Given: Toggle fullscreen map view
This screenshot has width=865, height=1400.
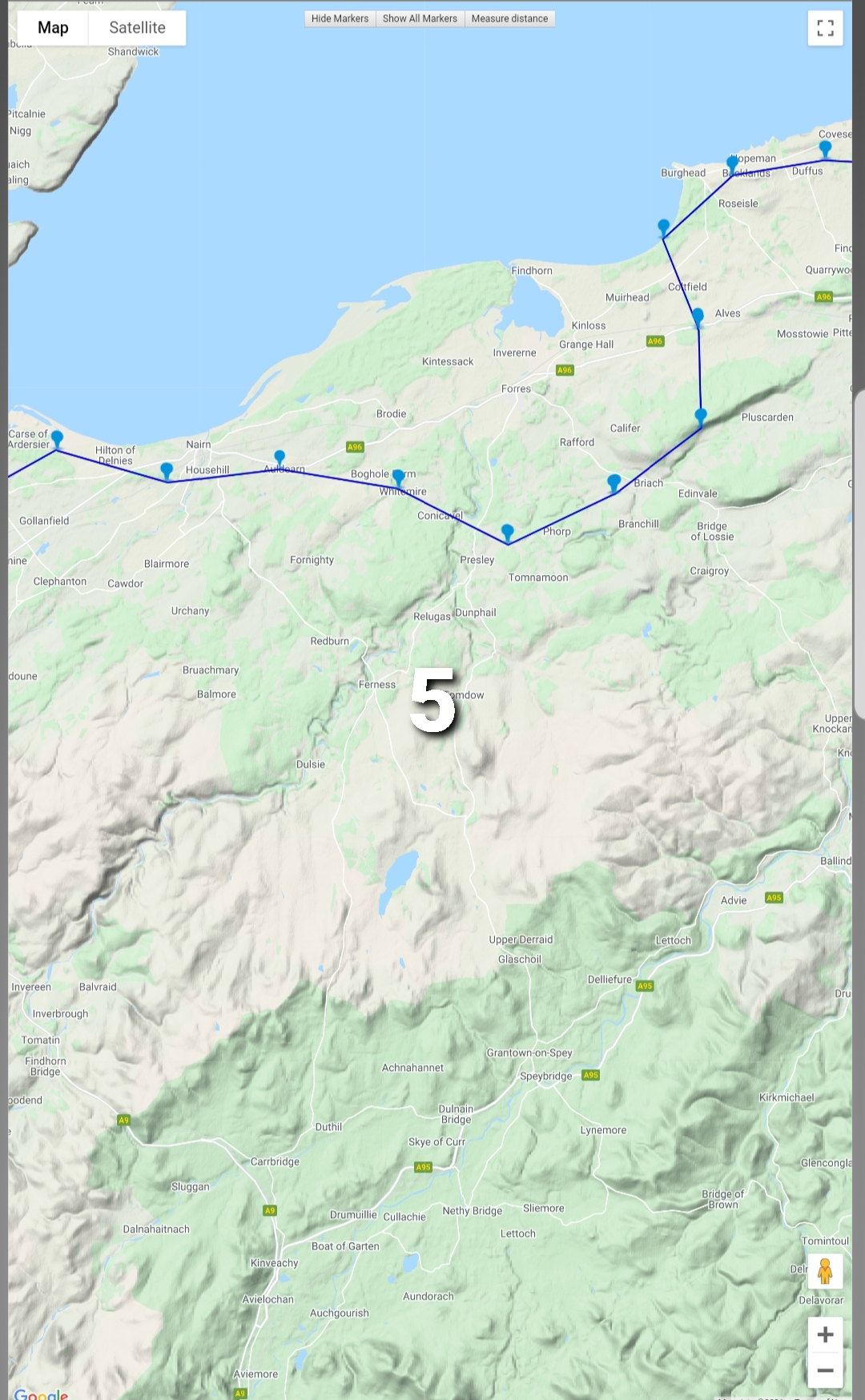Looking at the screenshot, I should (826, 28).
